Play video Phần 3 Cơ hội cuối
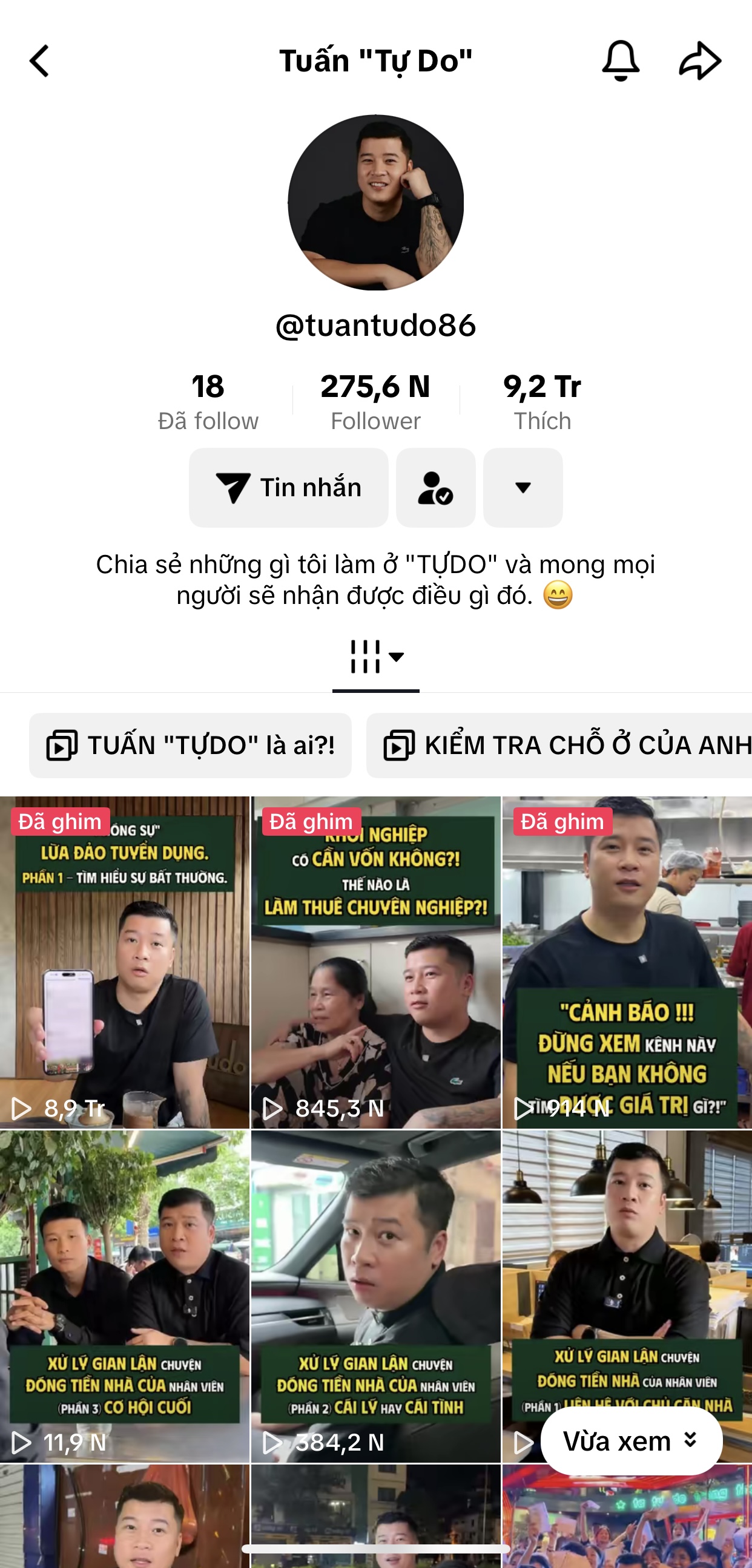The image size is (752, 1568). click(124, 1296)
